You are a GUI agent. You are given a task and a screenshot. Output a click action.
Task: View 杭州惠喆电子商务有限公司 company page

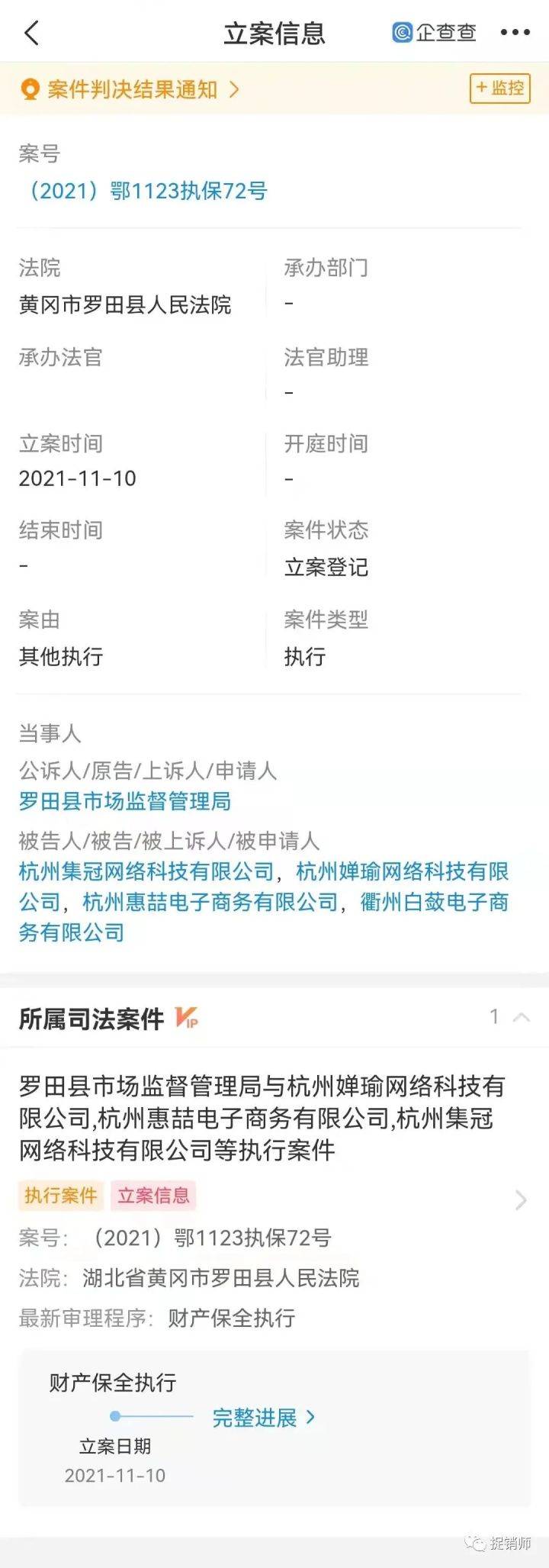click(210, 902)
